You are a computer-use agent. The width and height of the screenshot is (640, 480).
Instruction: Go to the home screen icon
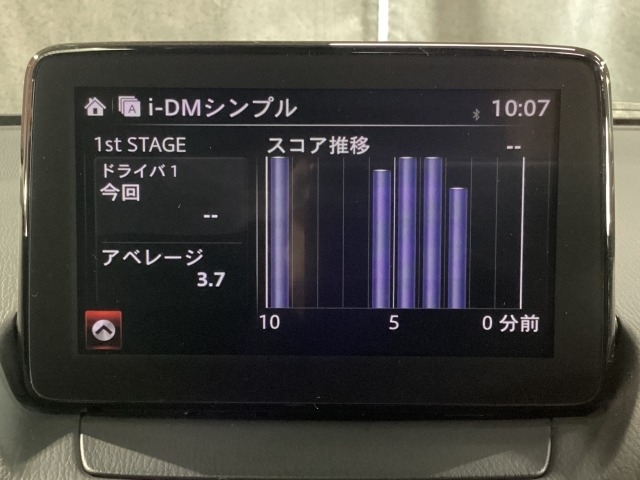point(96,106)
